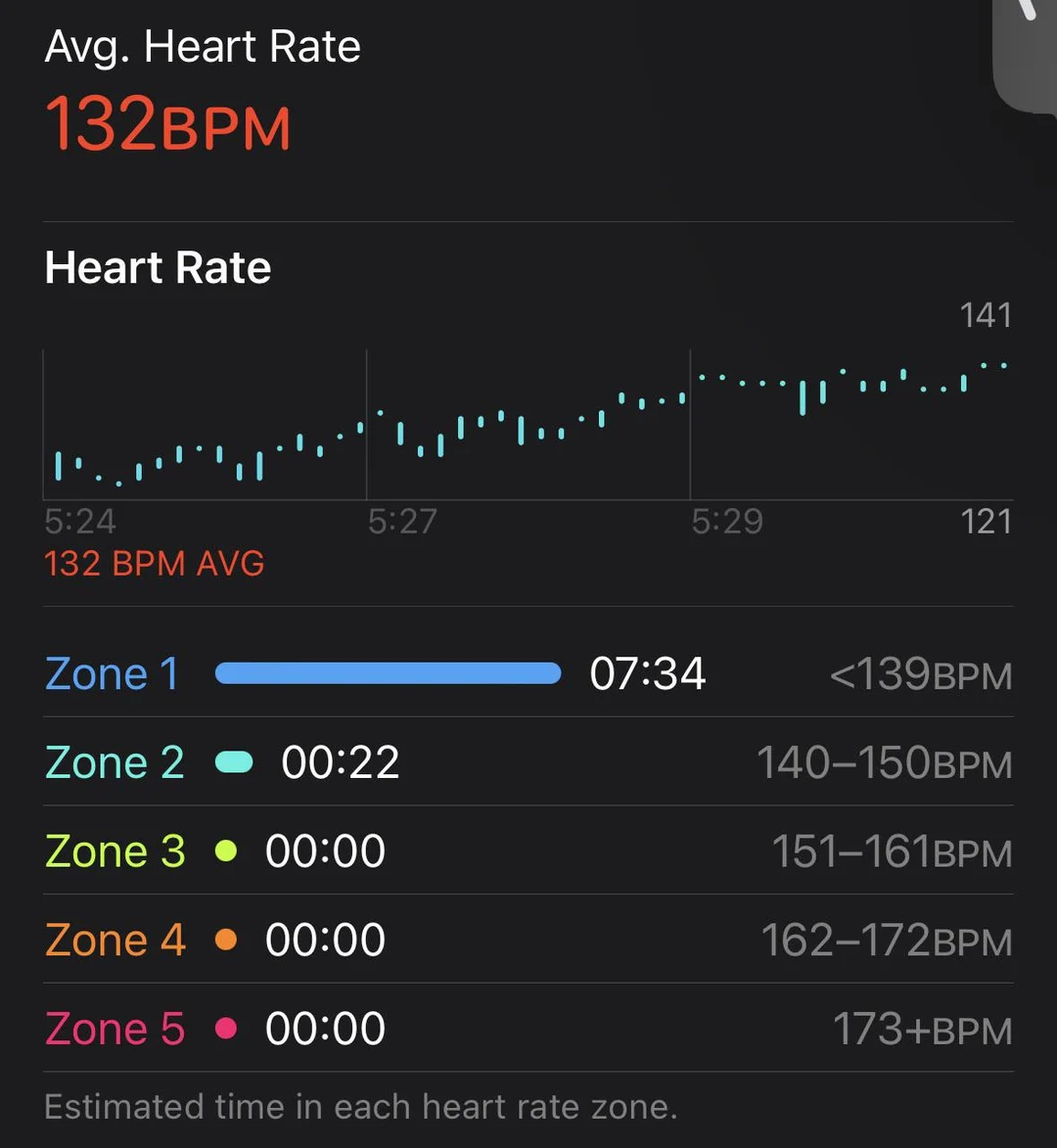Screen dimensions: 1057x1148
Task: Tap the Zone 5 pink indicator dot
Action: point(228,1029)
